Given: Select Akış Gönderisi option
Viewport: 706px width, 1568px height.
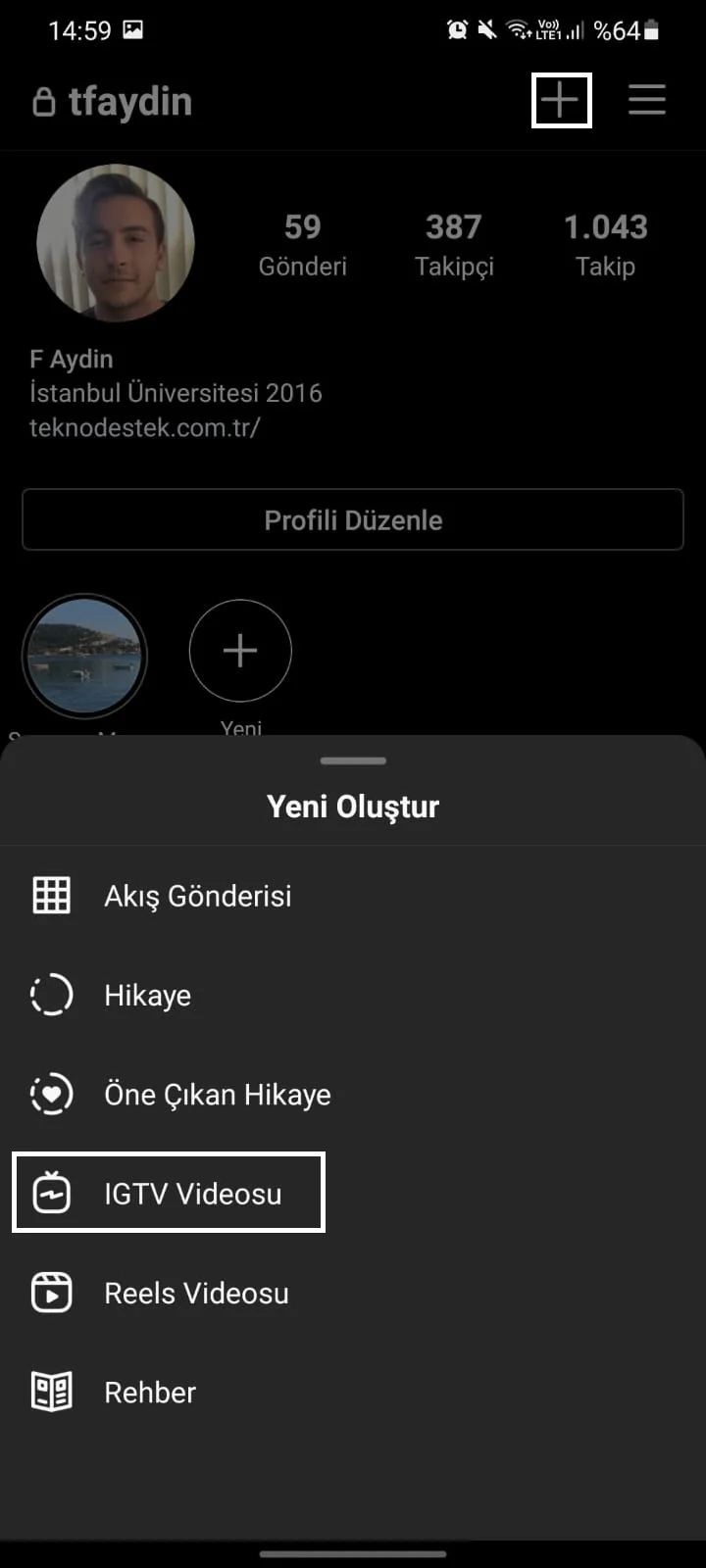Looking at the screenshot, I should click(197, 896).
